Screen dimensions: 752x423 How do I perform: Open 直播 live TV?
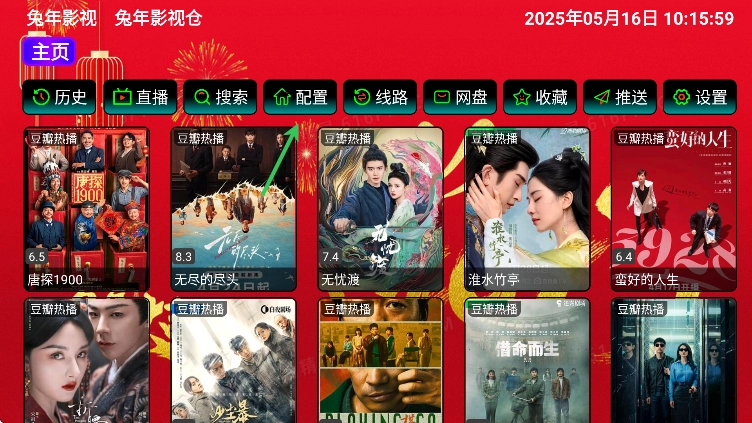click(140, 97)
